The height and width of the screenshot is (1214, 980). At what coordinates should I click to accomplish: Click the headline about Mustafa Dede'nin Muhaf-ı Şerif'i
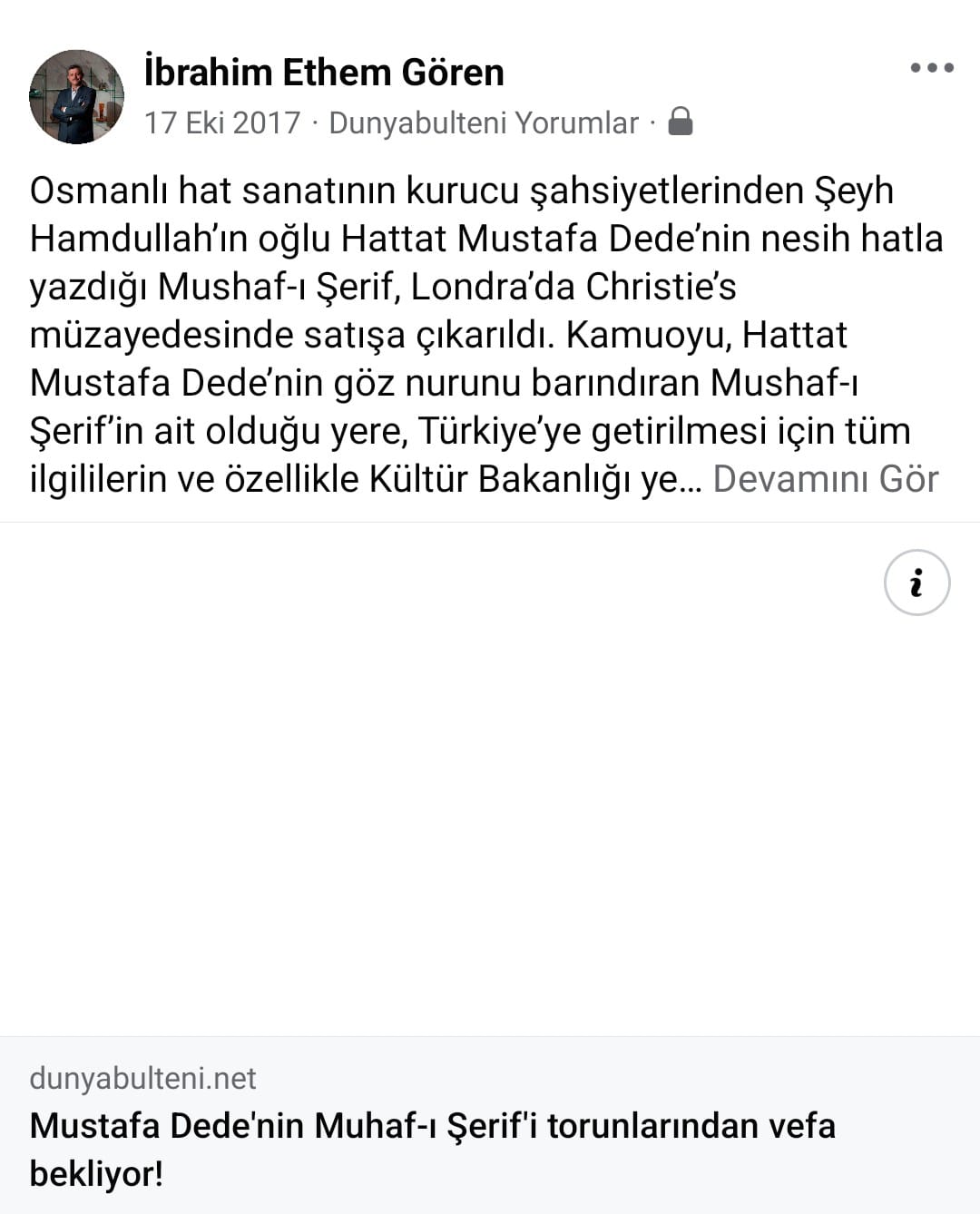pyautogui.click(x=431, y=1150)
